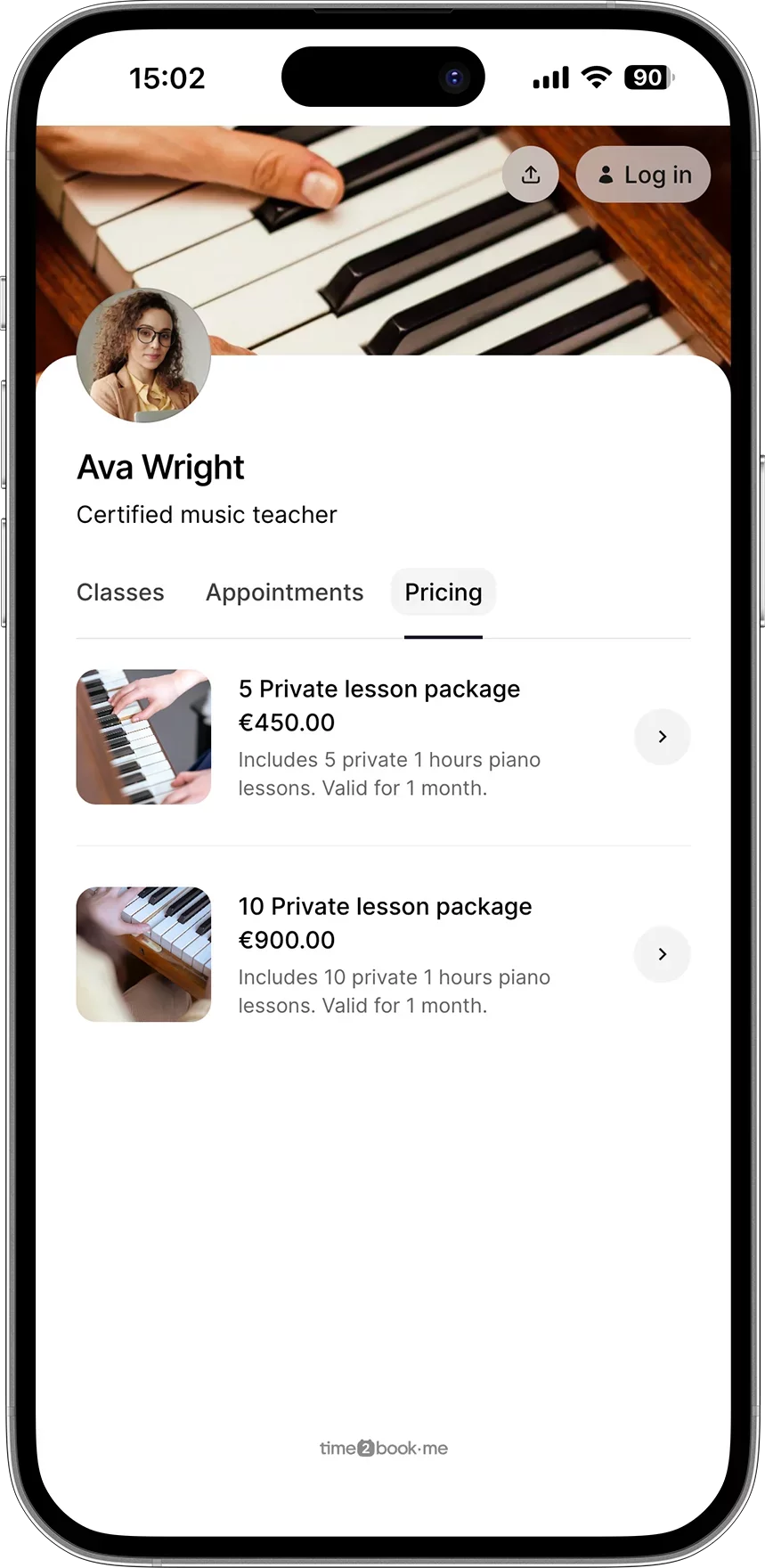This screenshot has height=1568, width=765.
Task: Open the 5 Private lesson package details
Action: pyautogui.click(x=378, y=689)
